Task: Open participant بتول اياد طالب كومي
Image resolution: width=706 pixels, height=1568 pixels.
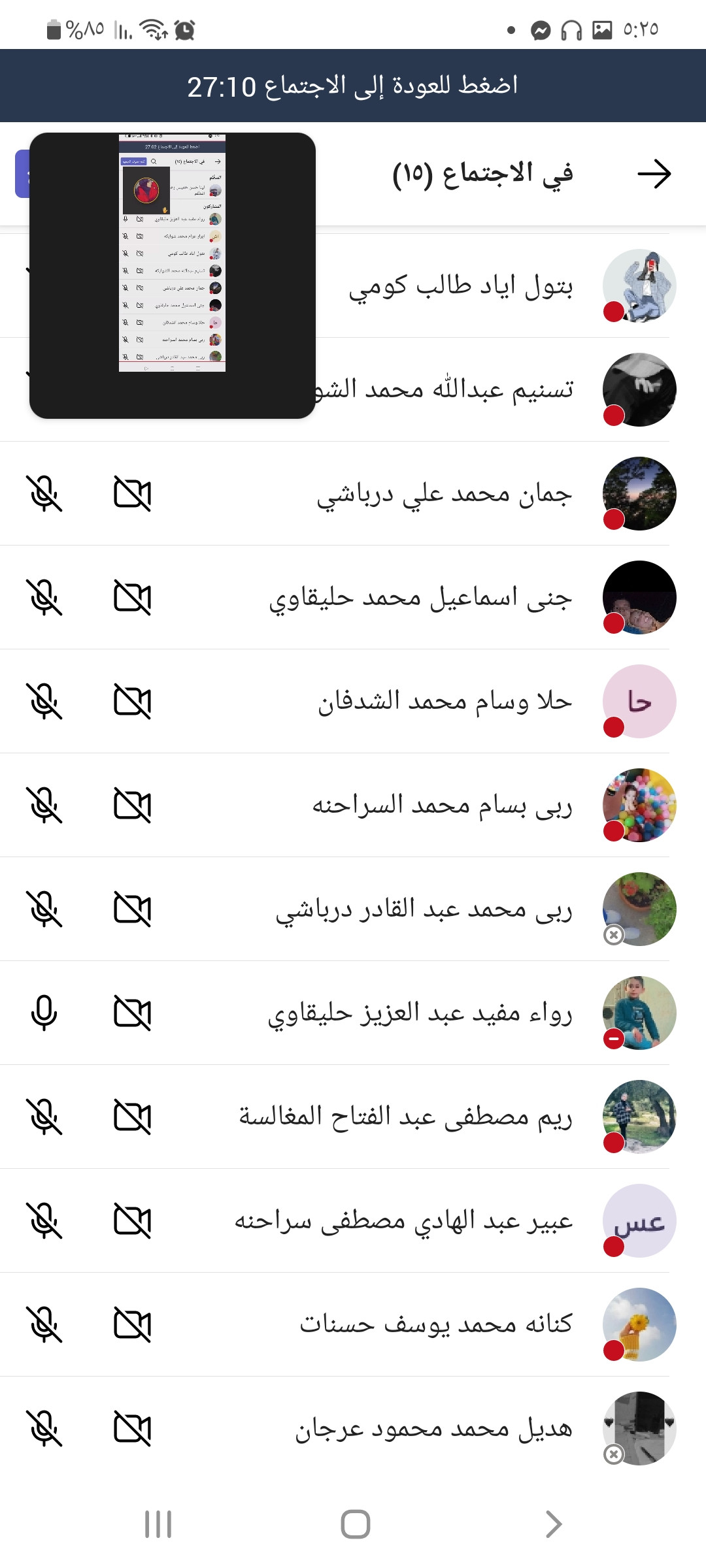Action: (461, 286)
